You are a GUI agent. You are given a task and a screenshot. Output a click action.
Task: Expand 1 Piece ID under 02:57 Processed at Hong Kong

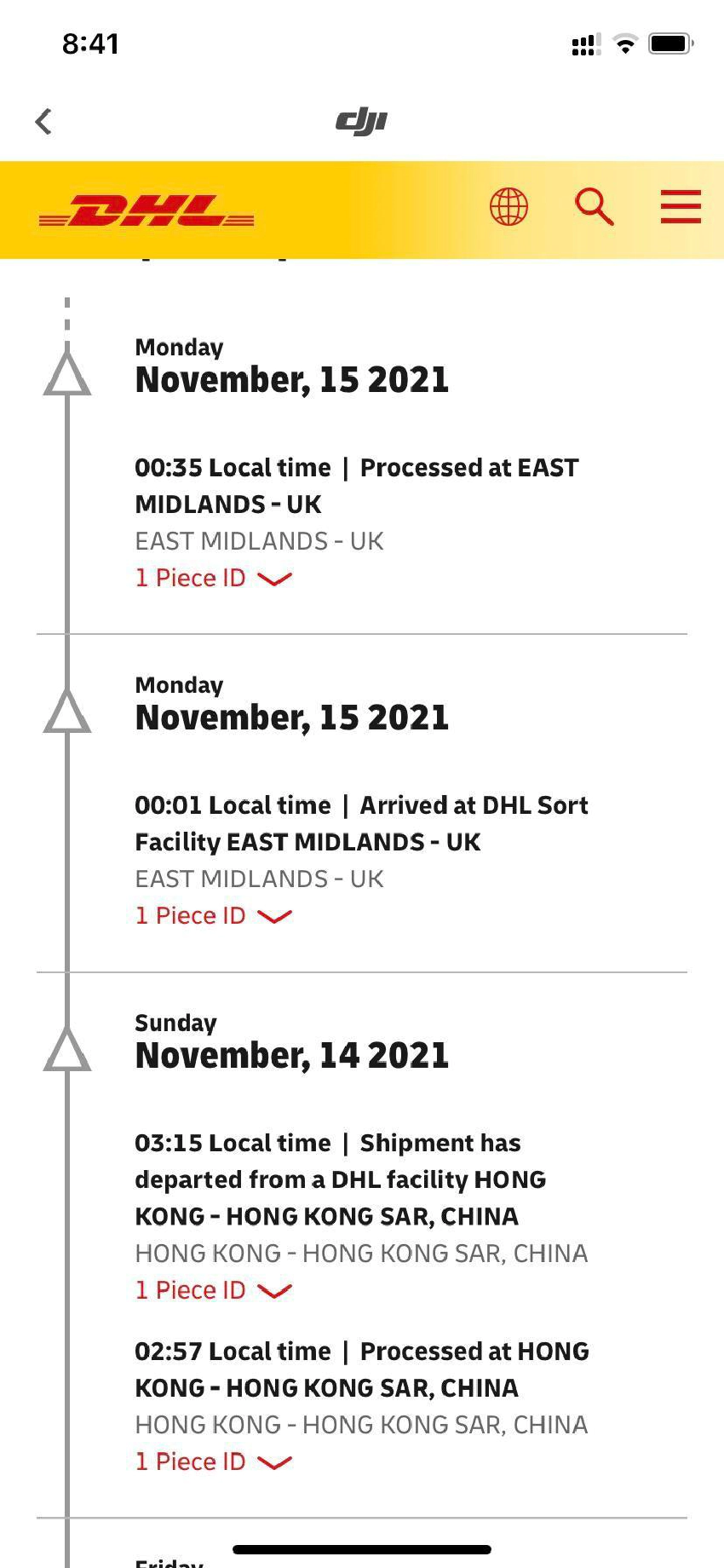(x=213, y=1461)
